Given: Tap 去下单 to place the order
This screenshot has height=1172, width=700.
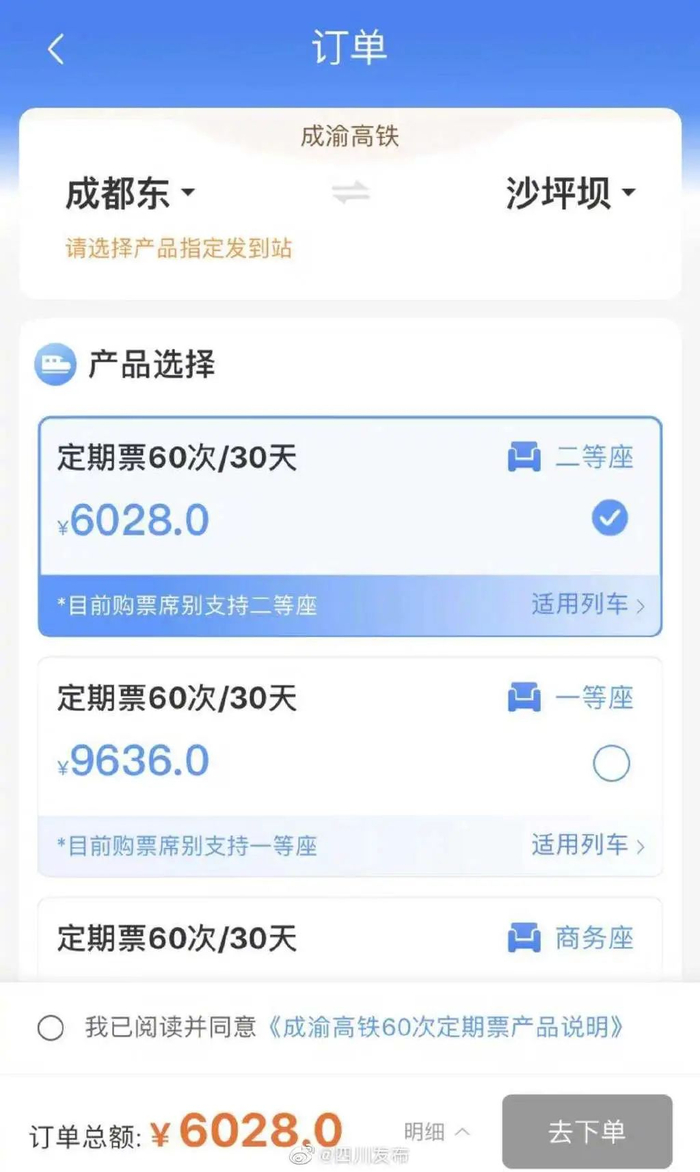Looking at the screenshot, I should (587, 1131).
